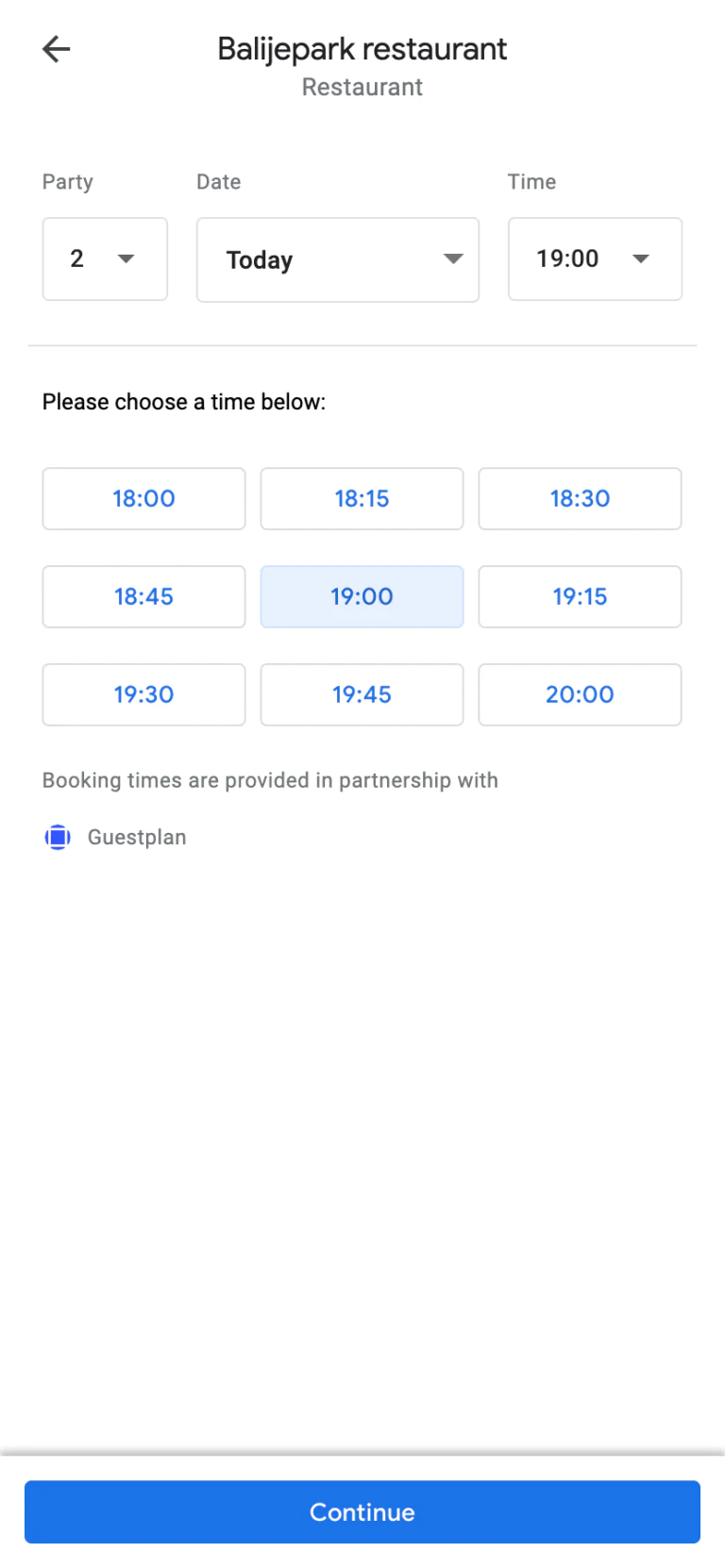
Task: Select the 18:15 time slot
Action: click(x=362, y=498)
